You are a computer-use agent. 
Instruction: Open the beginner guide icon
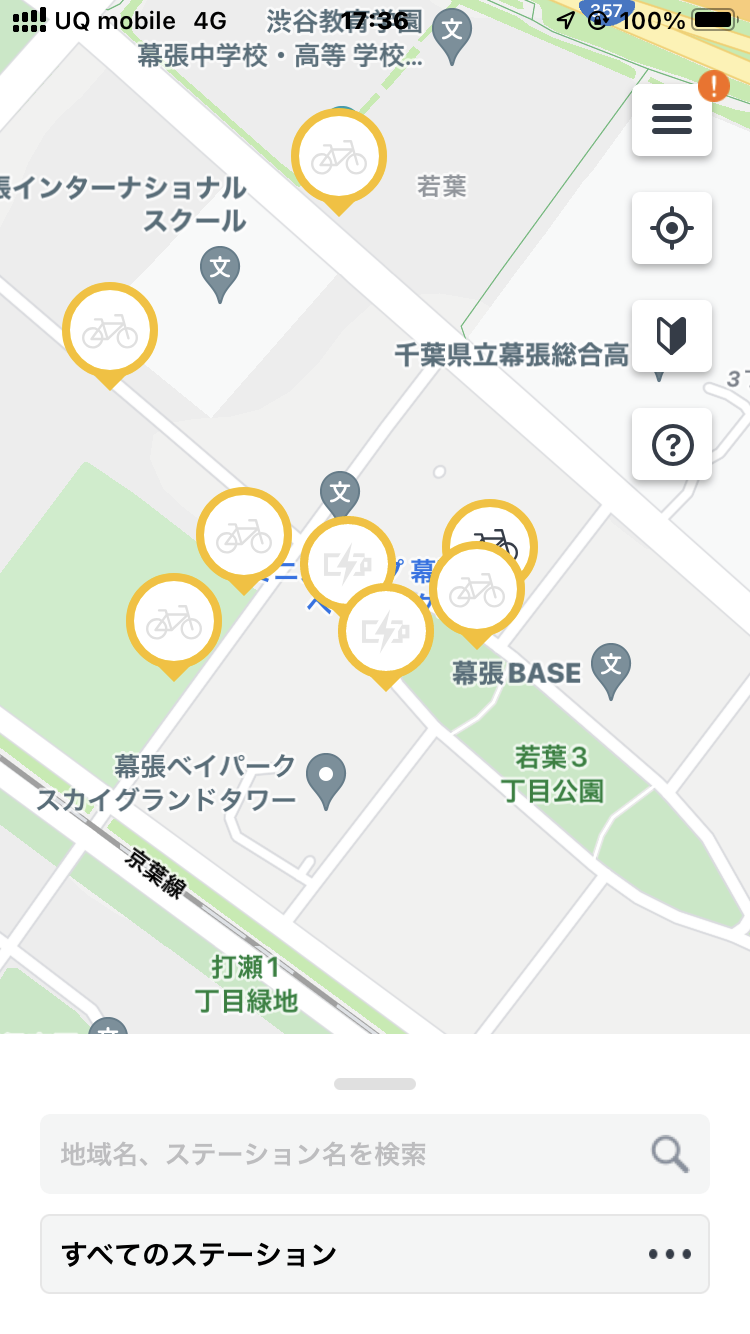click(671, 336)
